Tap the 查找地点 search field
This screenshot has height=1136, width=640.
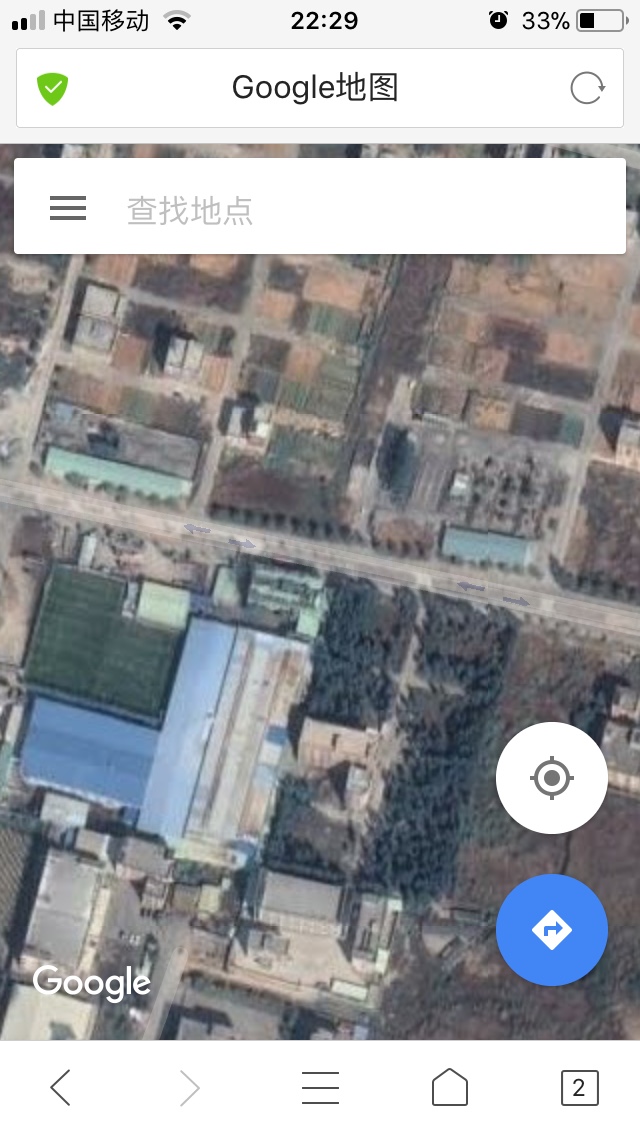pos(360,209)
